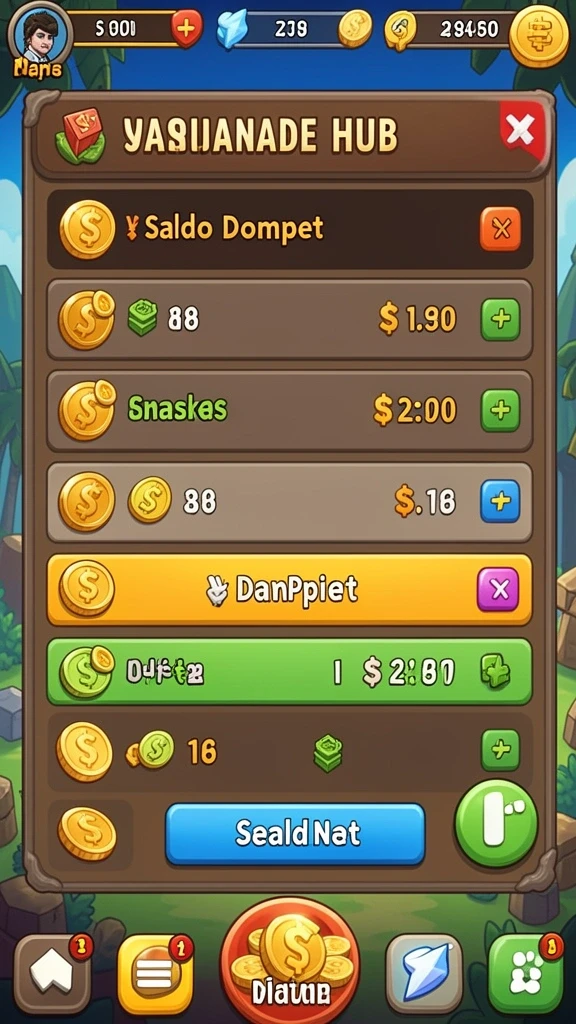The image size is (576, 1024).
Task: Tap the round green button beside Seald Nat
Action: pyautogui.click(x=496, y=823)
